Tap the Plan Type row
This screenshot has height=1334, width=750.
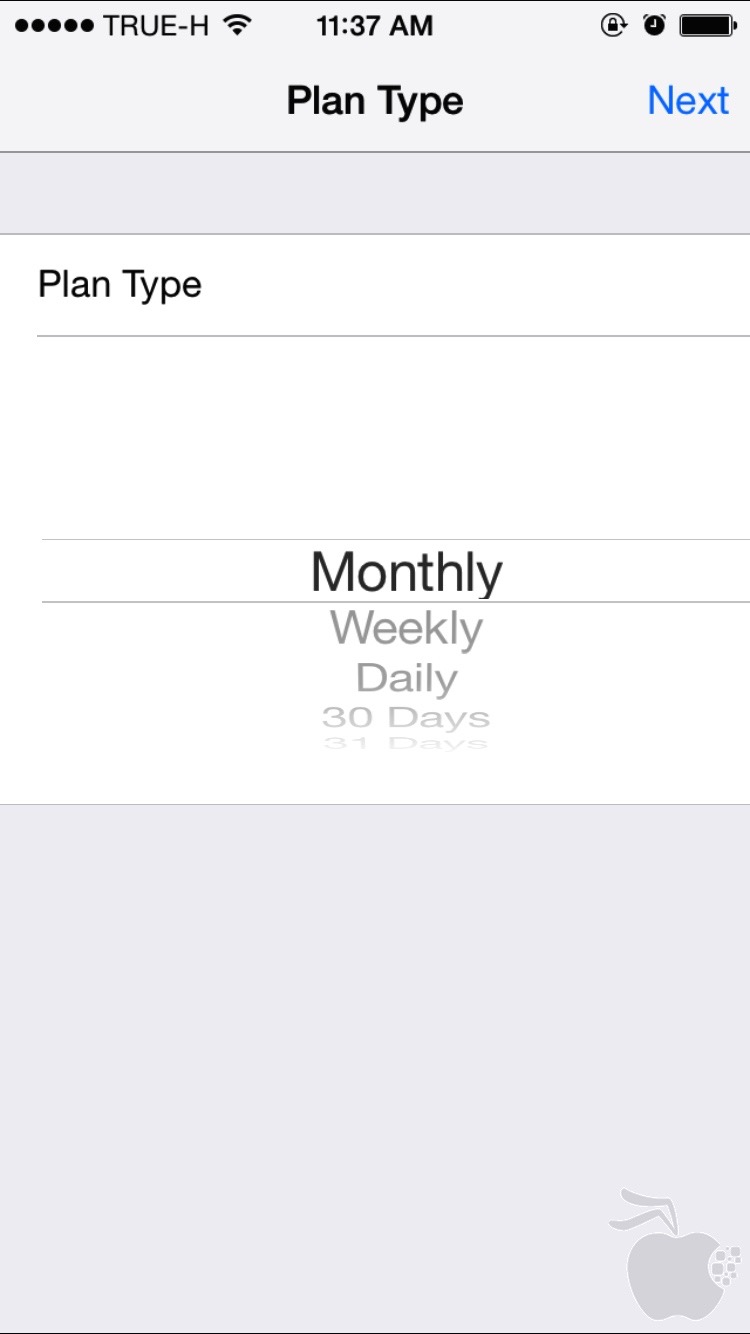click(x=375, y=285)
